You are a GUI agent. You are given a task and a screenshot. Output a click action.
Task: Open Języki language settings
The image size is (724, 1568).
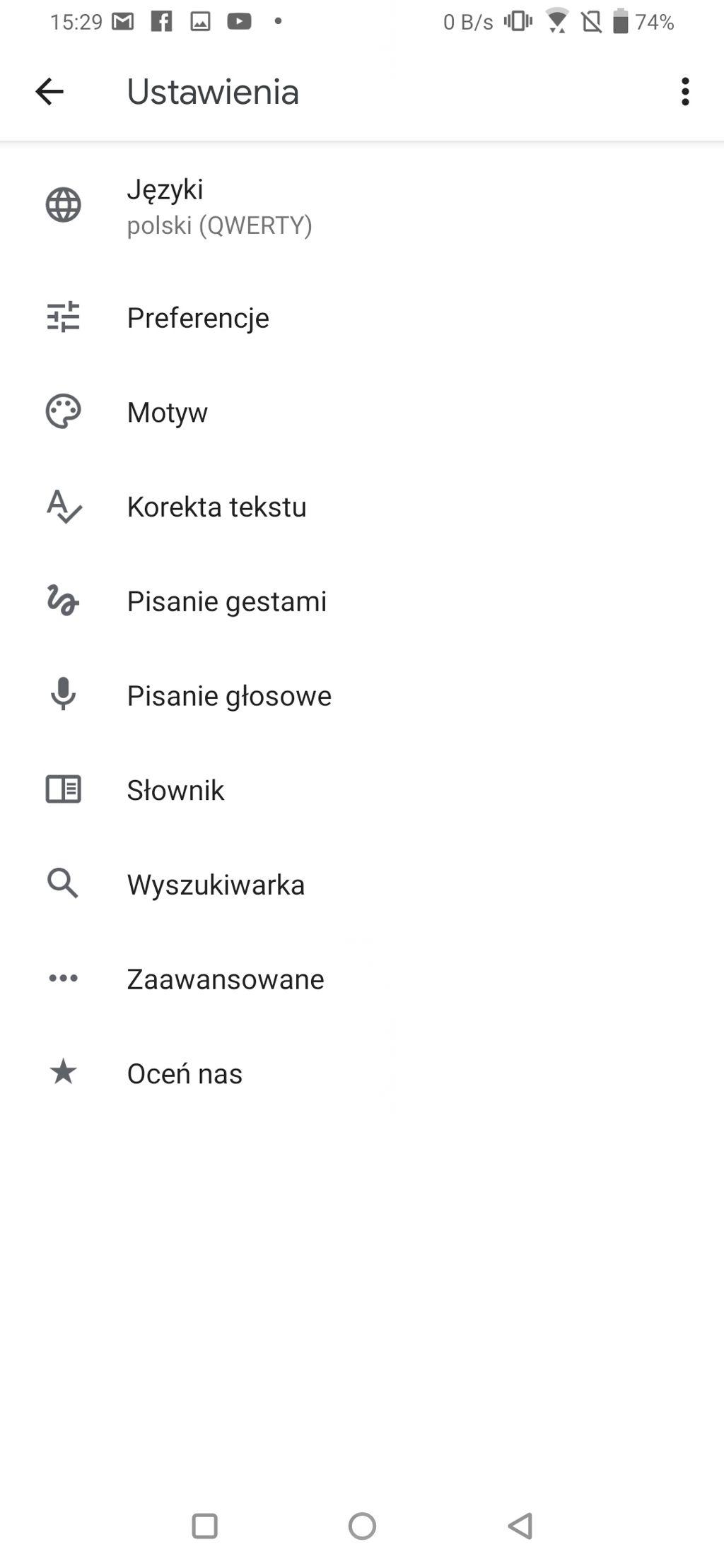(x=219, y=206)
